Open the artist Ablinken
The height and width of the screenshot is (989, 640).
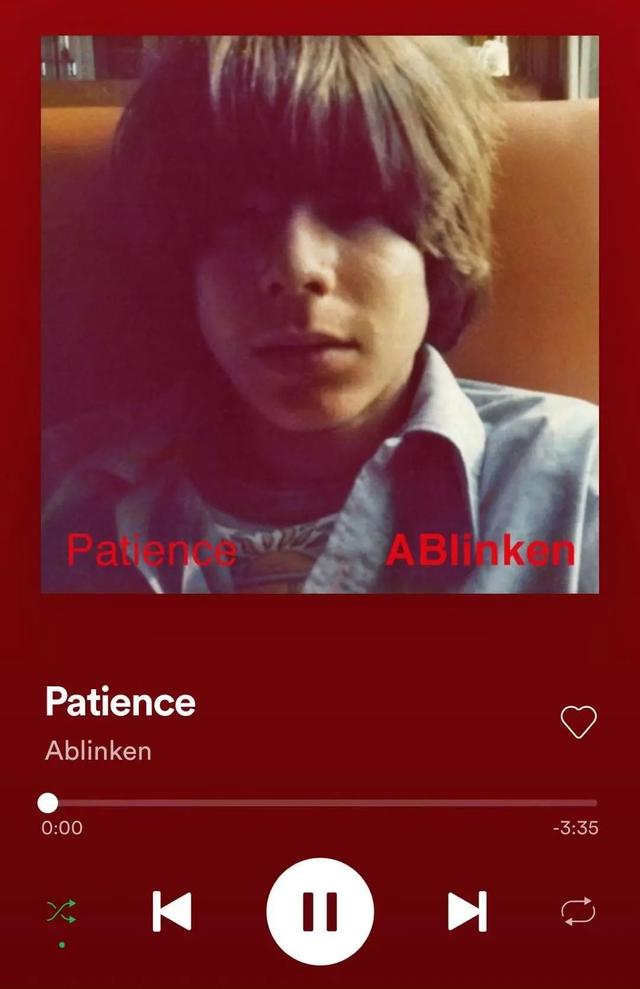98,751
